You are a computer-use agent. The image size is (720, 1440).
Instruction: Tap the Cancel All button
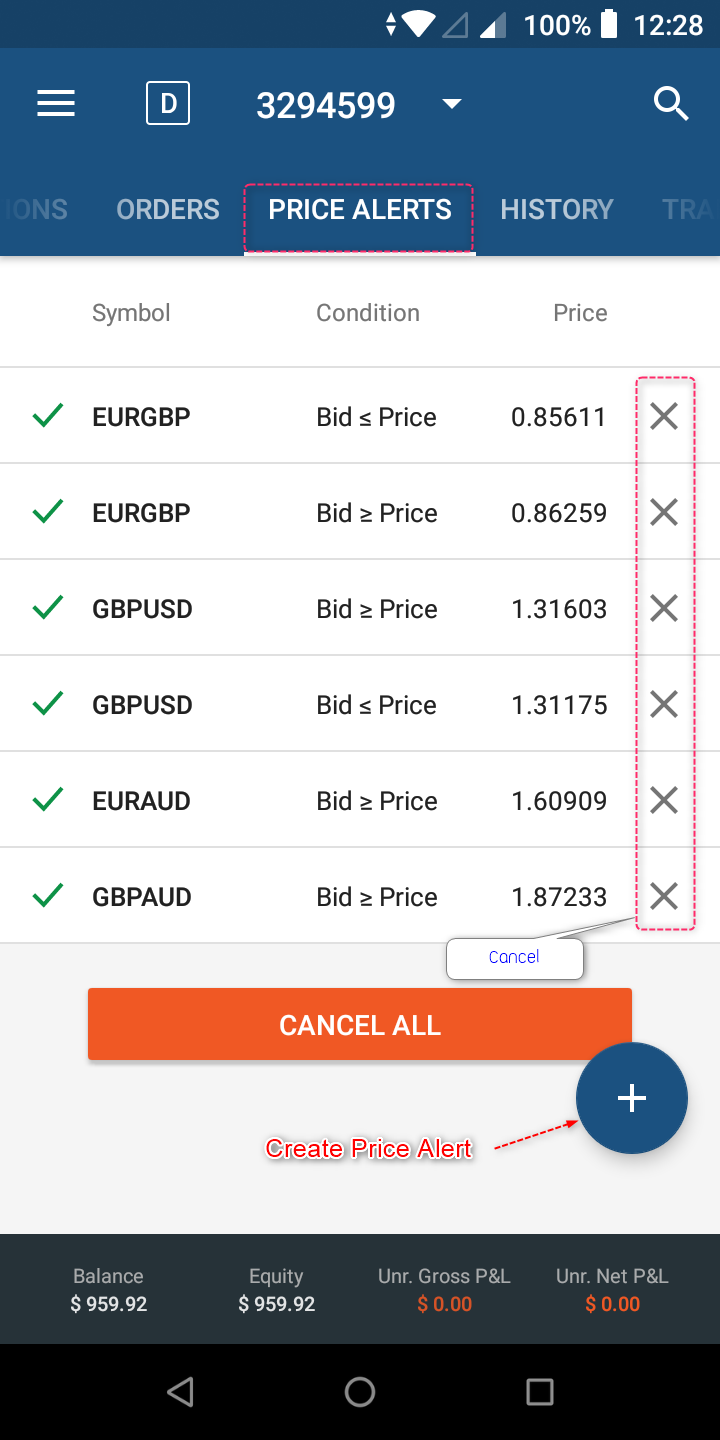pos(360,1025)
